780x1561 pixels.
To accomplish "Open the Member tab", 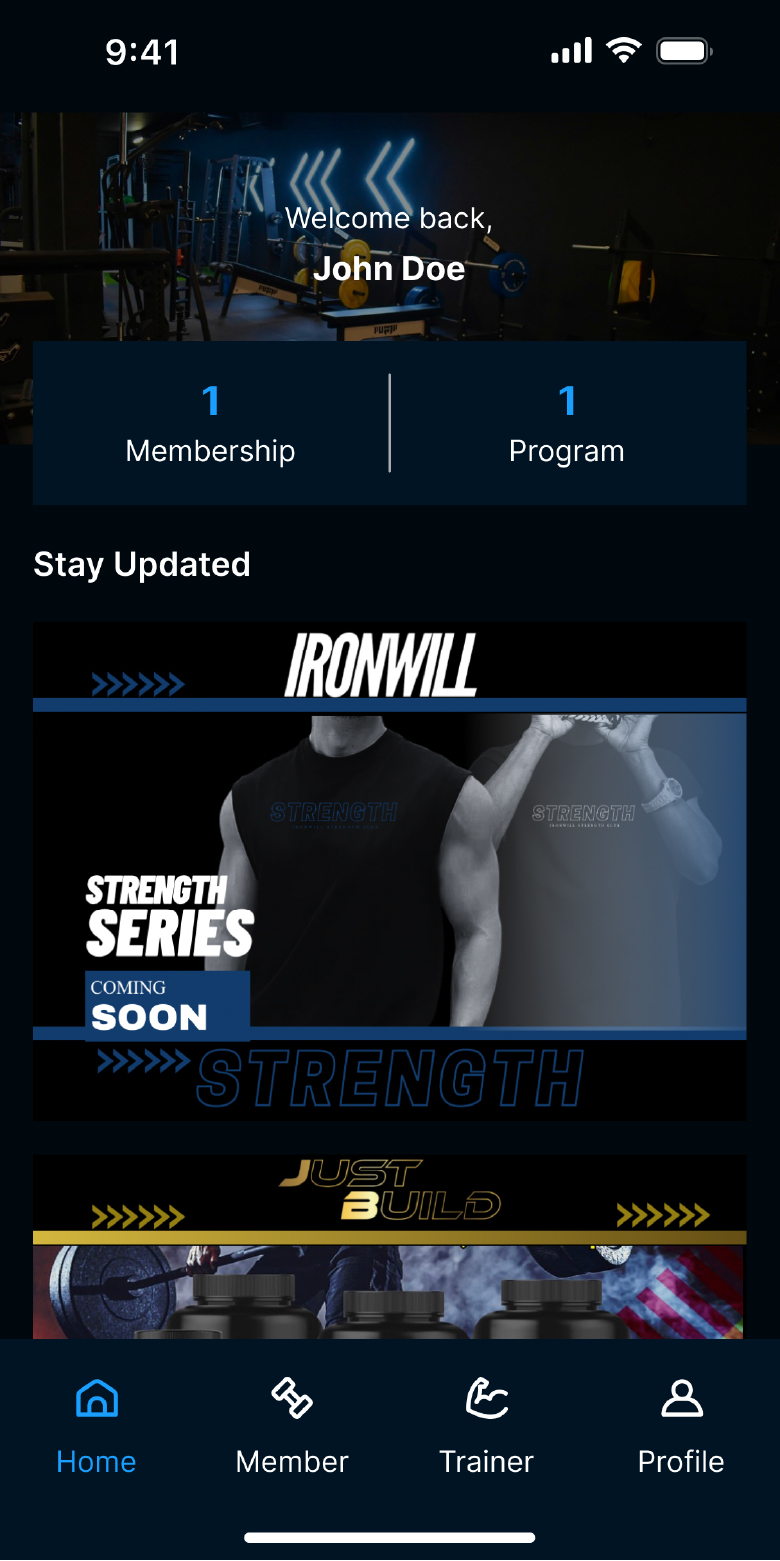I will [x=292, y=1427].
